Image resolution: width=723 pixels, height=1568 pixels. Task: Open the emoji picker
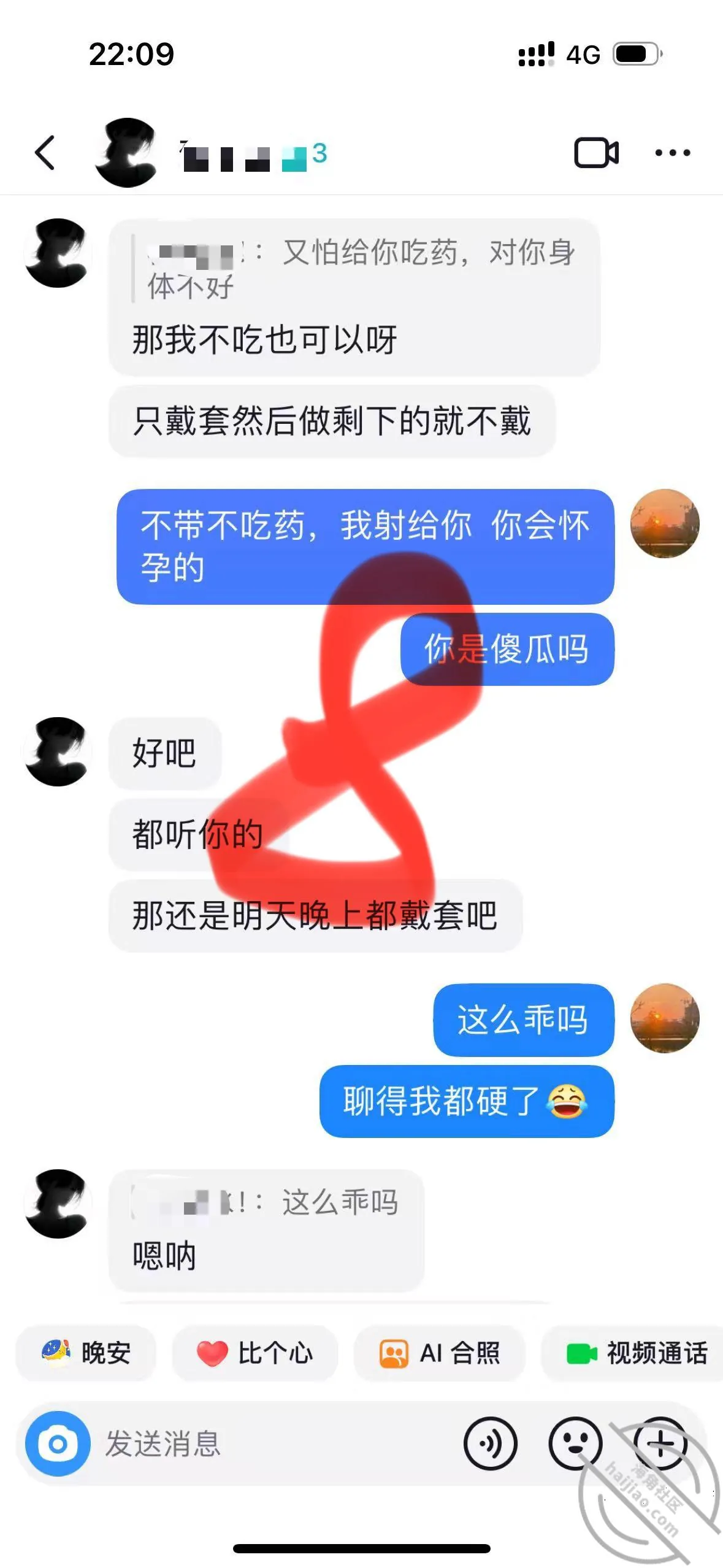575,1444
